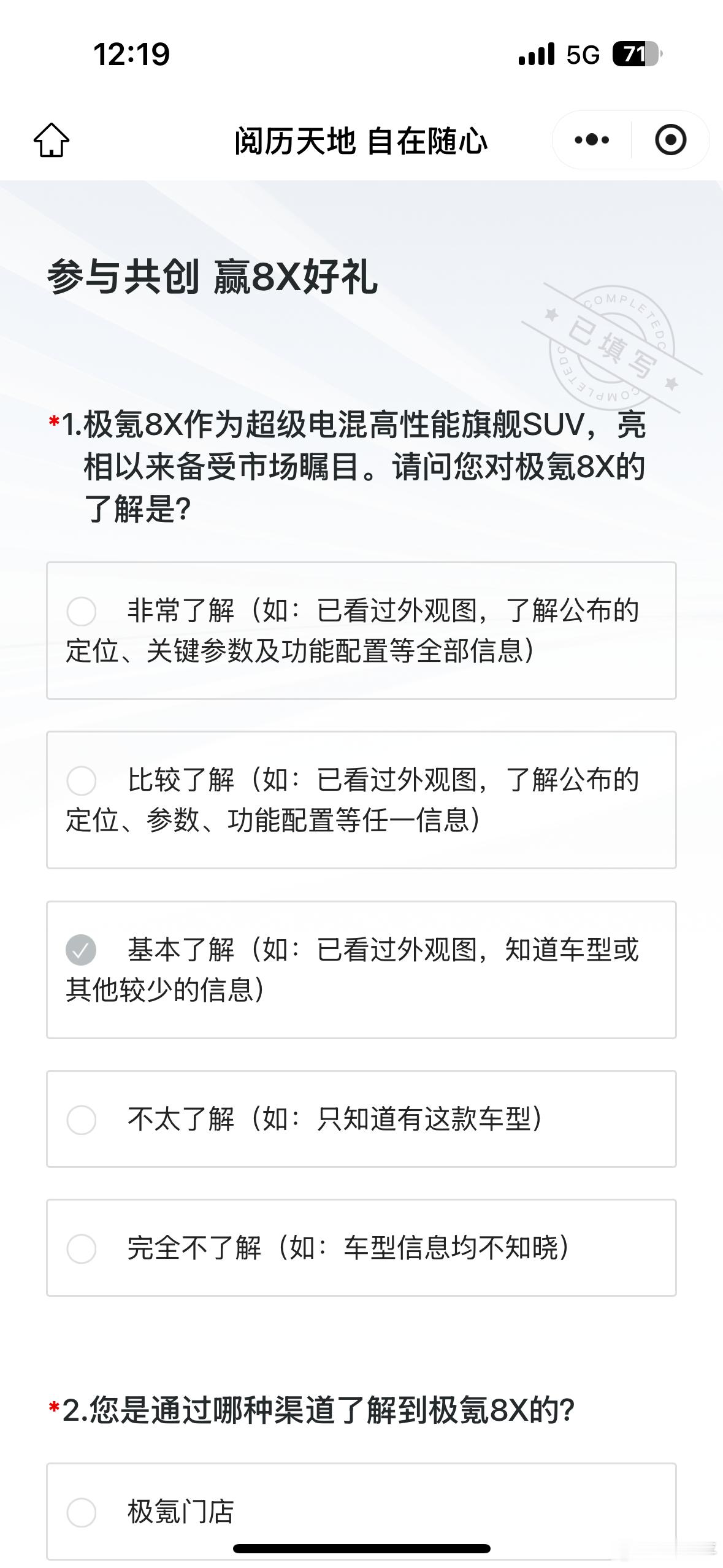Click the home icon in the top bar
This screenshot has width=723, height=1568.
[52, 140]
